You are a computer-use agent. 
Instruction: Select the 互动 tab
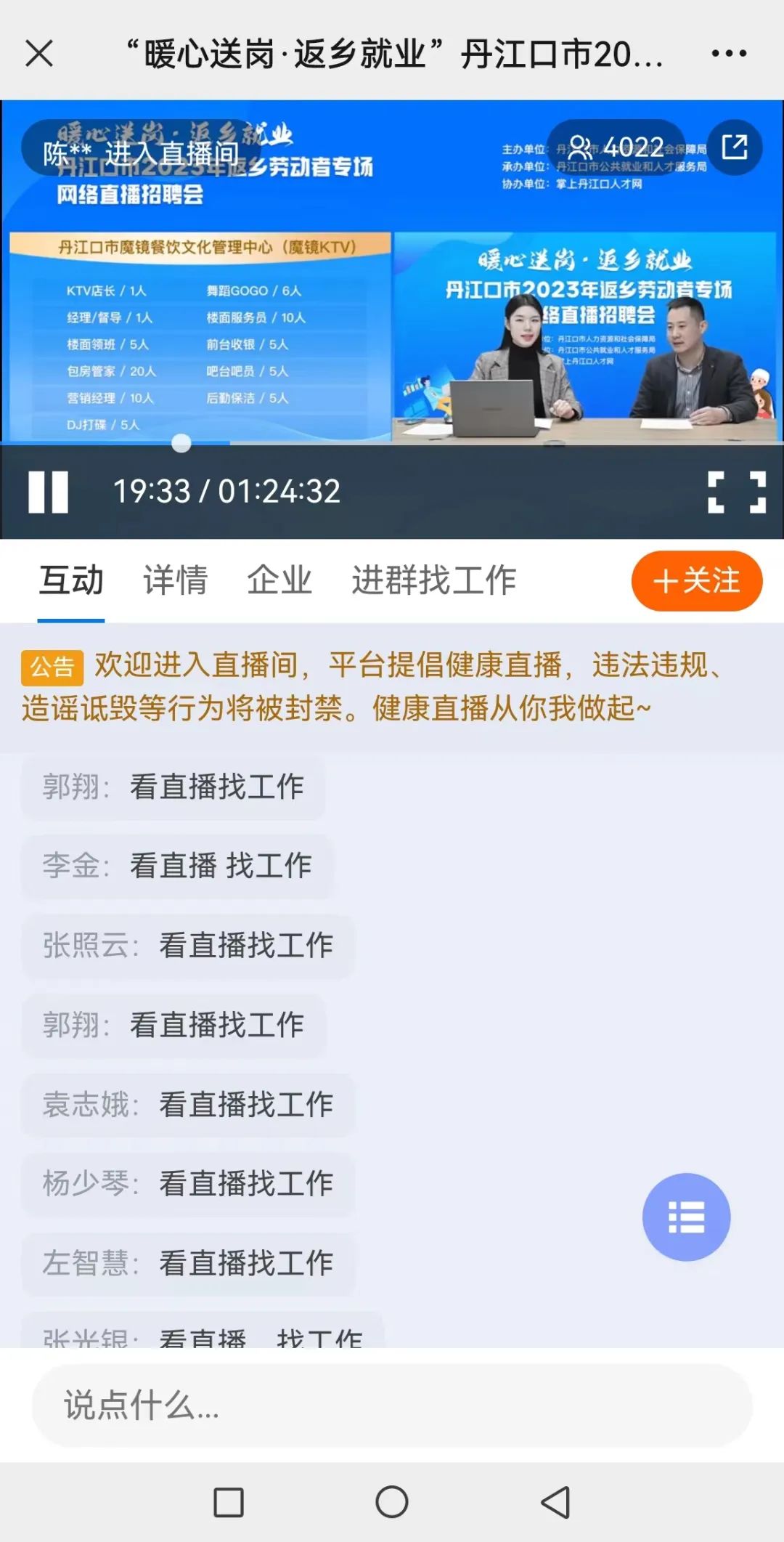click(x=71, y=580)
